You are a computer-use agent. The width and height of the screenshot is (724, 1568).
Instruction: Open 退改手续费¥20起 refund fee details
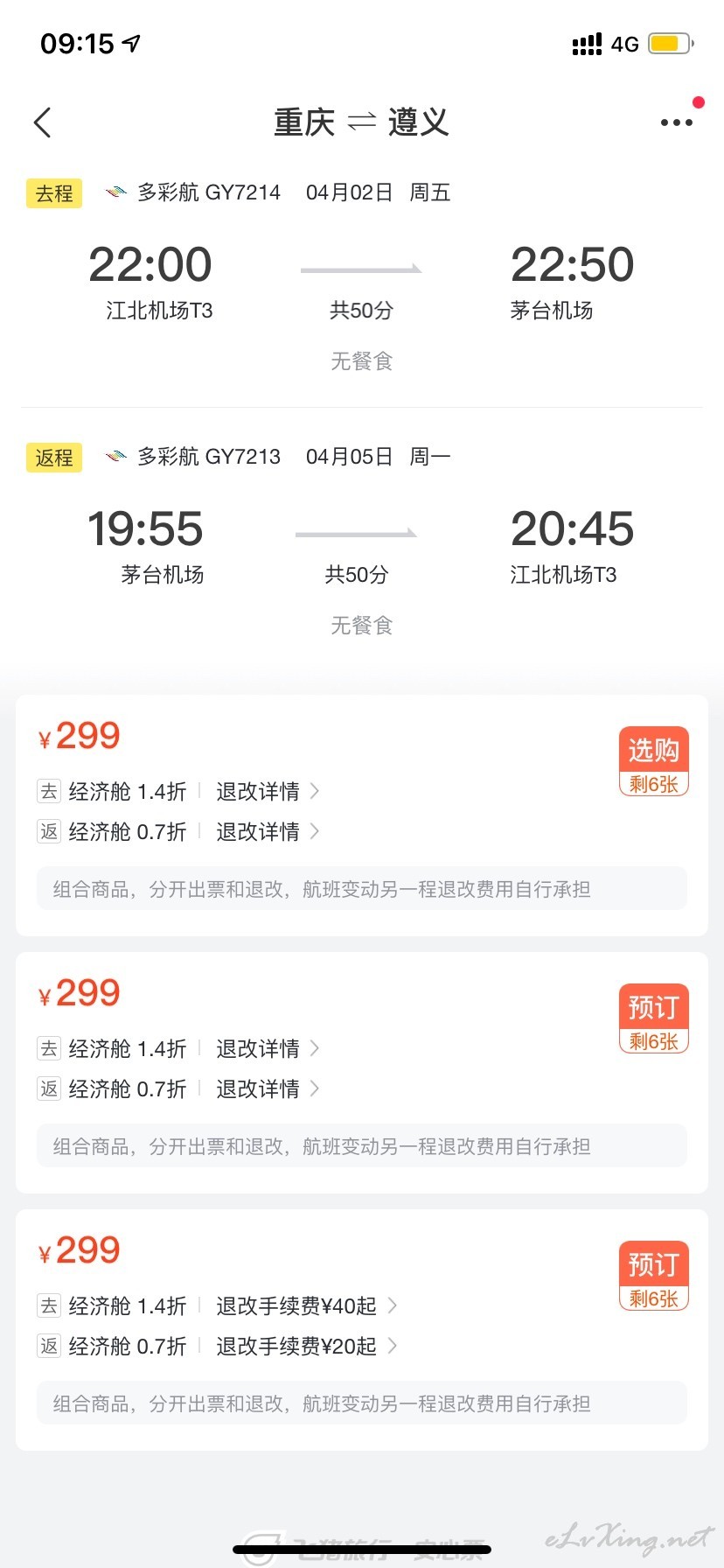pos(306,1346)
